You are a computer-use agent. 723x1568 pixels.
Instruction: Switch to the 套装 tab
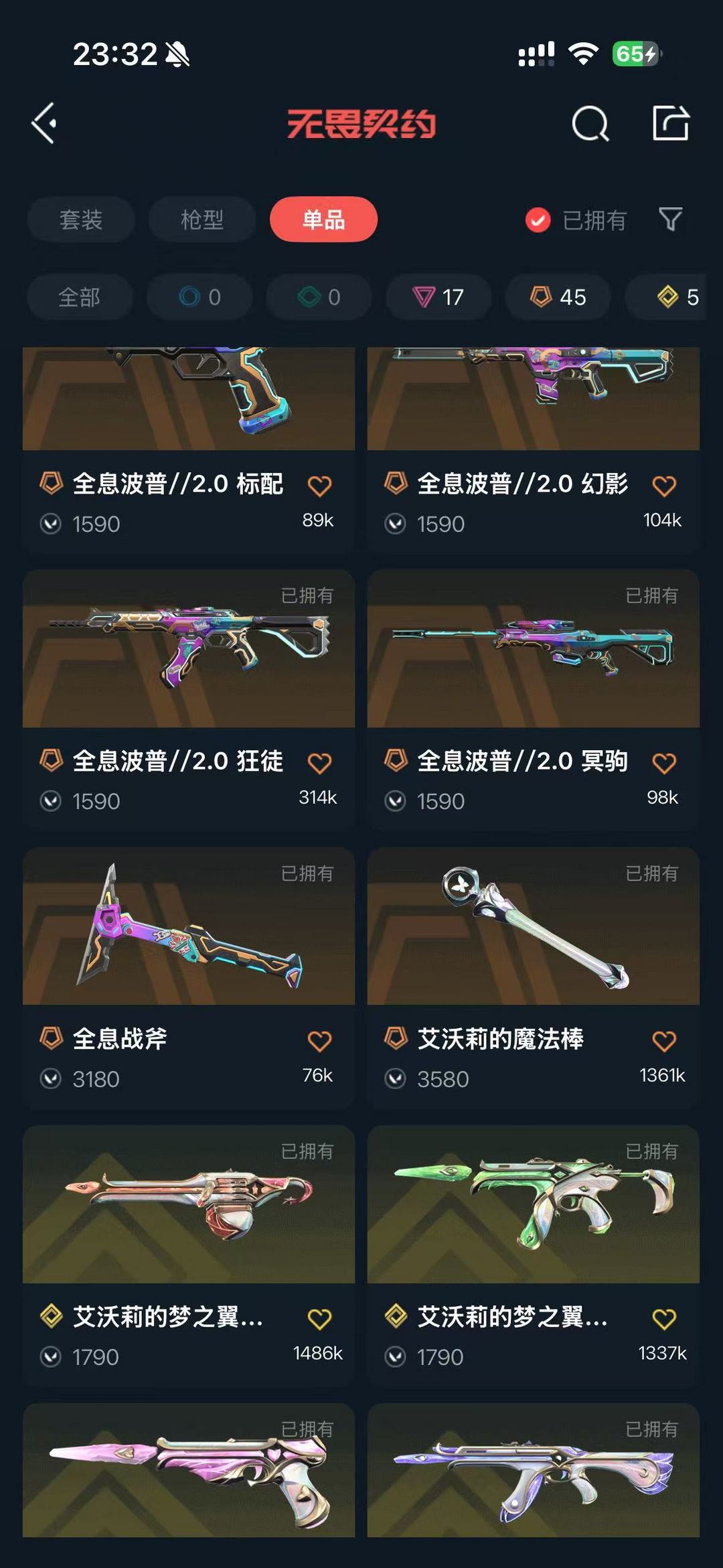pyautogui.click(x=81, y=219)
